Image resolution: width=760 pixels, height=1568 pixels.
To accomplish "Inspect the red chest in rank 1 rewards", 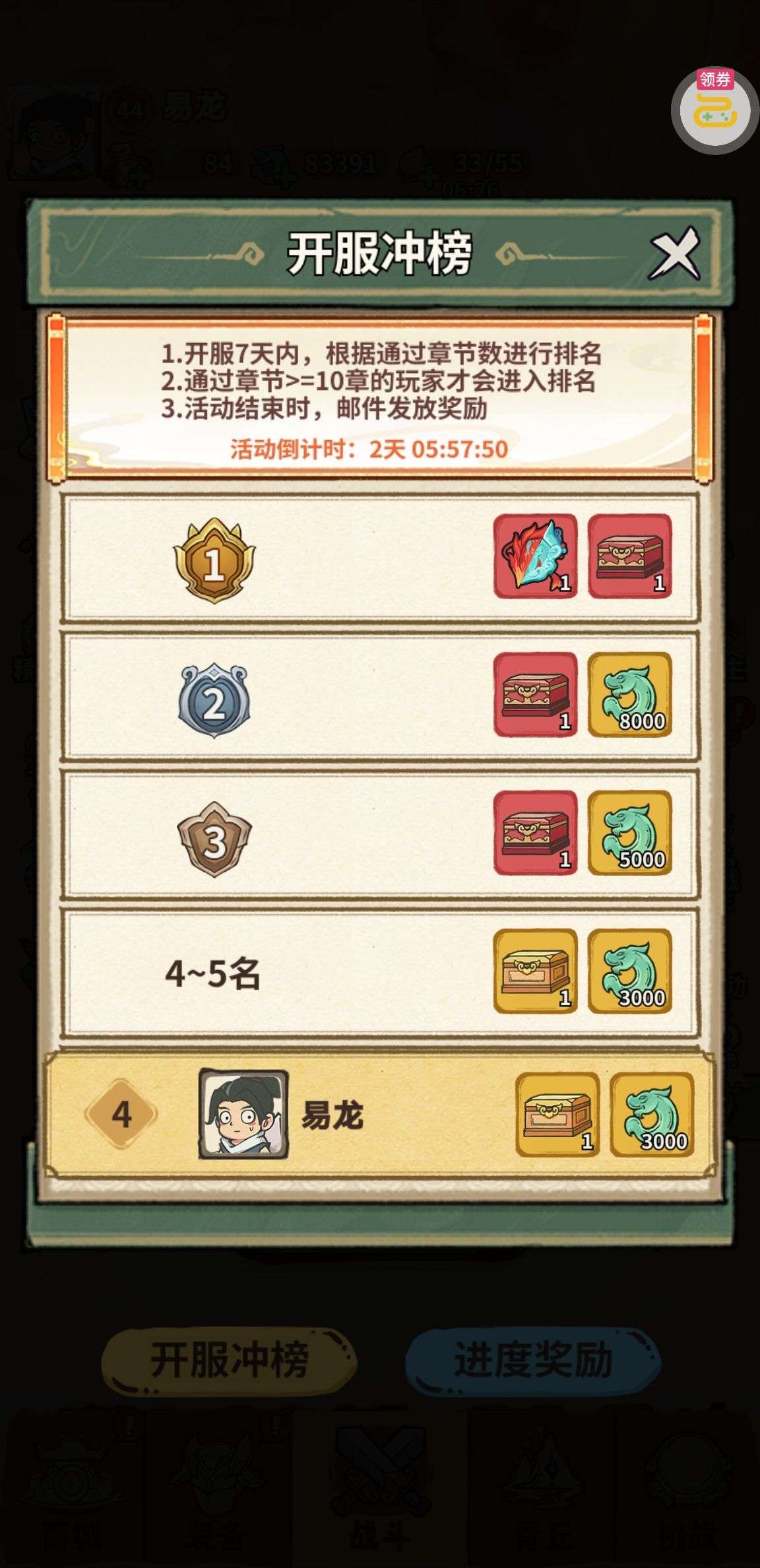I will click(x=629, y=556).
